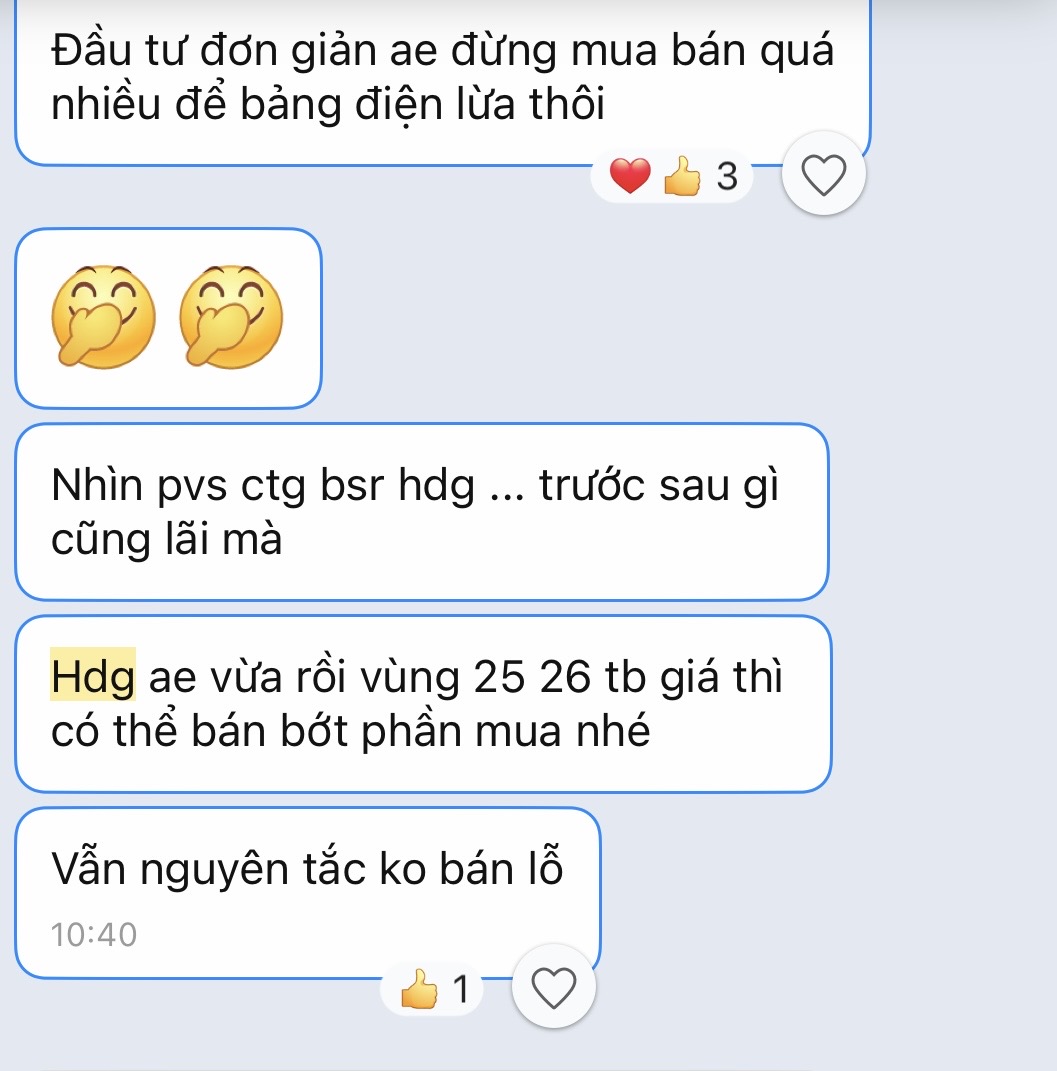Like the "Vẫn nguyên tắc ko bán lỗ" message
Image resolution: width=1057 pixels, height=1071 pixels.
point(554,989)
